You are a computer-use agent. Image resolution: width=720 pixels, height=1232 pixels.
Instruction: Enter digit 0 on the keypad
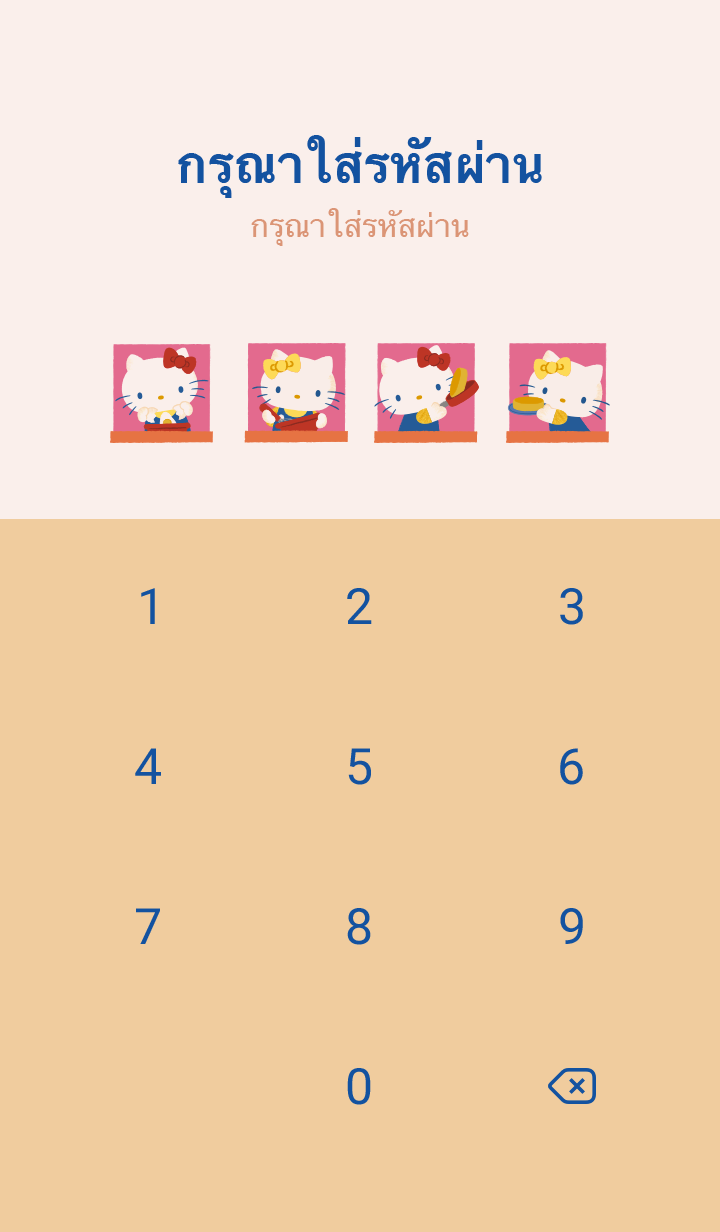click(x=359, y=1087)
